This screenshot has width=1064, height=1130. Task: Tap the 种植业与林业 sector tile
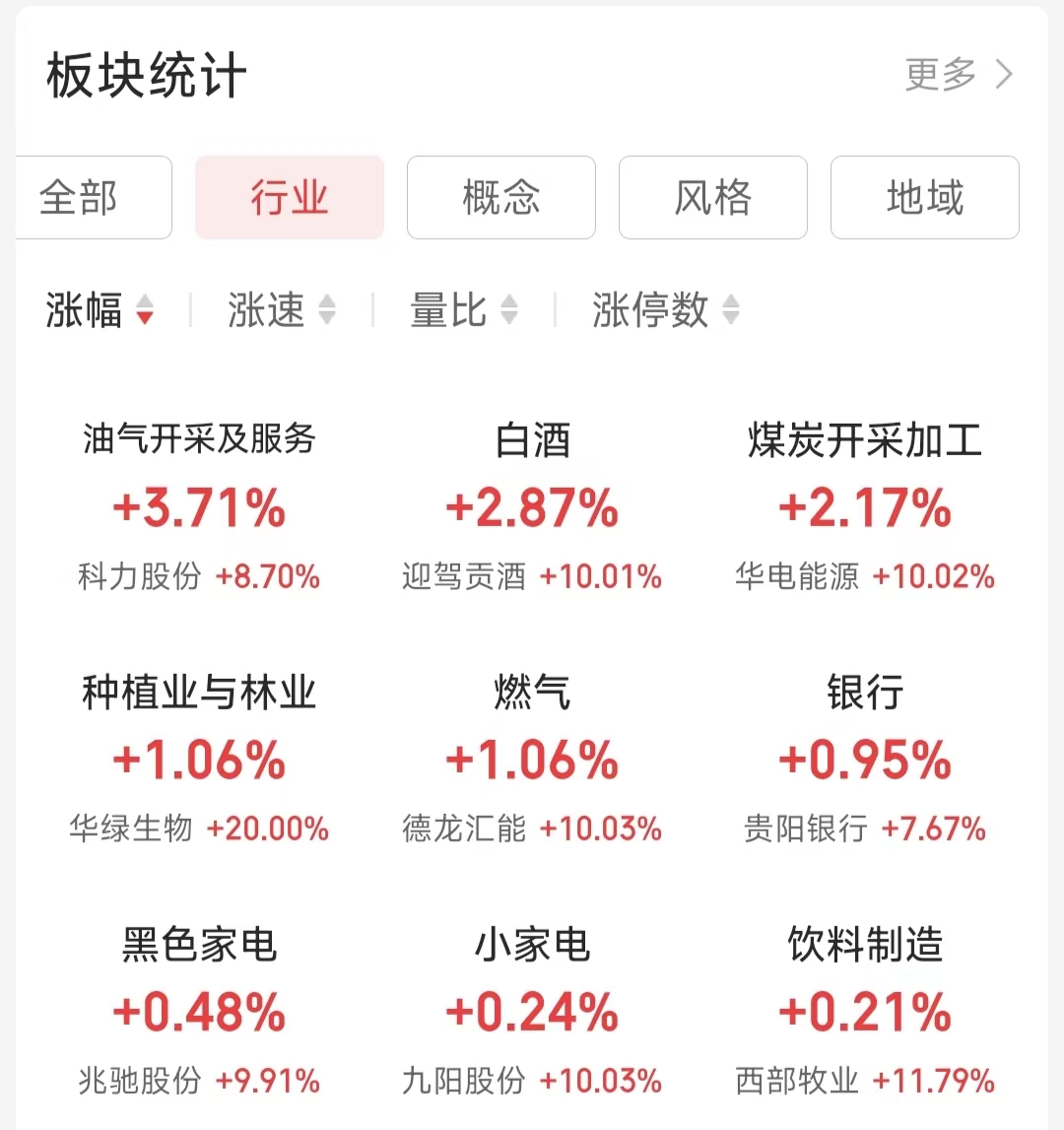coord(199,760)
